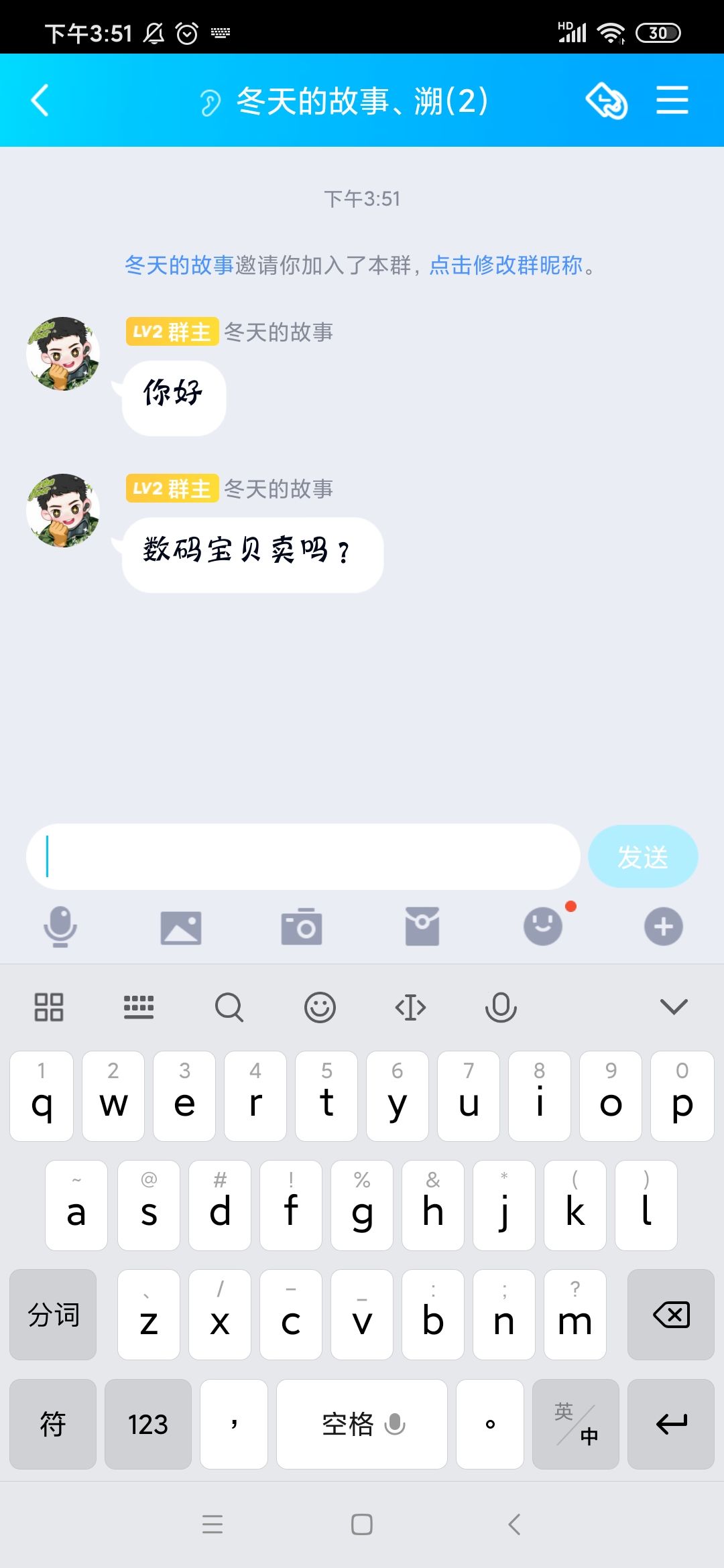Tap the 点击修改群昵称 link
The width and height of the screenshot is (724, 1568).
pos(503,266)
